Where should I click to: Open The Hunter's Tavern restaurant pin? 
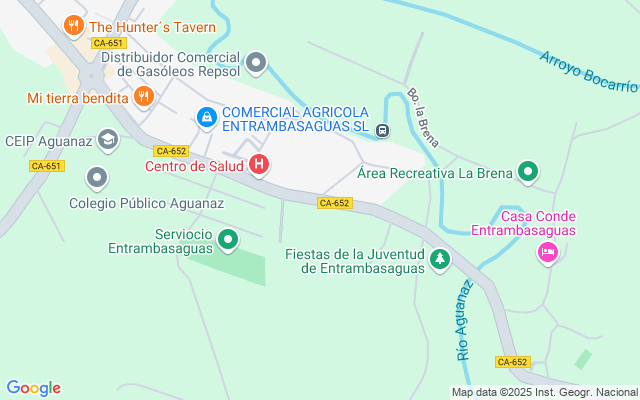click(x=74, y=27)
